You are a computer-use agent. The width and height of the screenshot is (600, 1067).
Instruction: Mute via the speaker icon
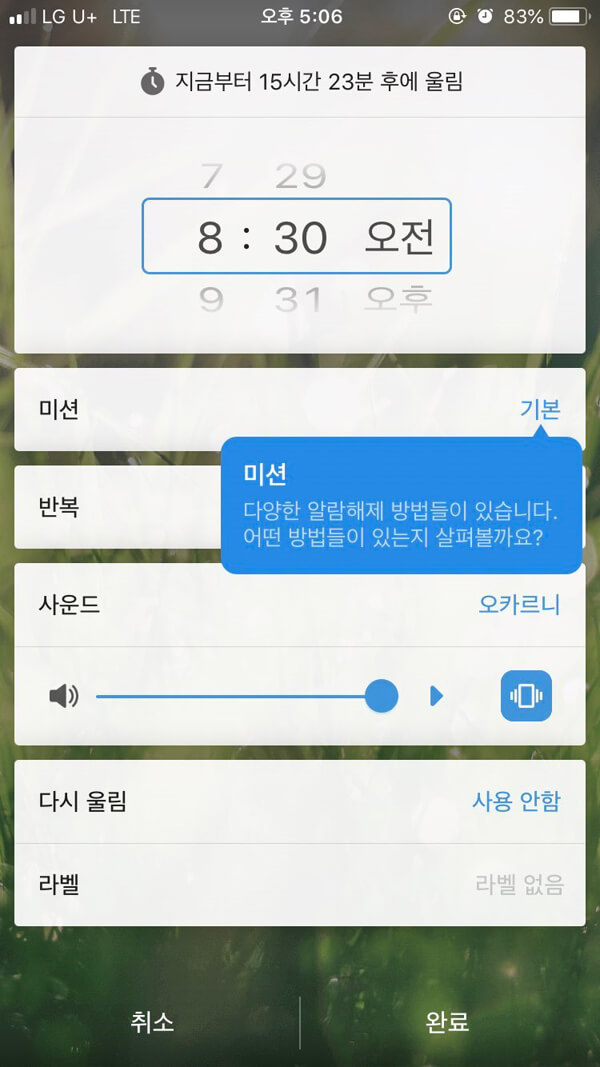point(64,696)
